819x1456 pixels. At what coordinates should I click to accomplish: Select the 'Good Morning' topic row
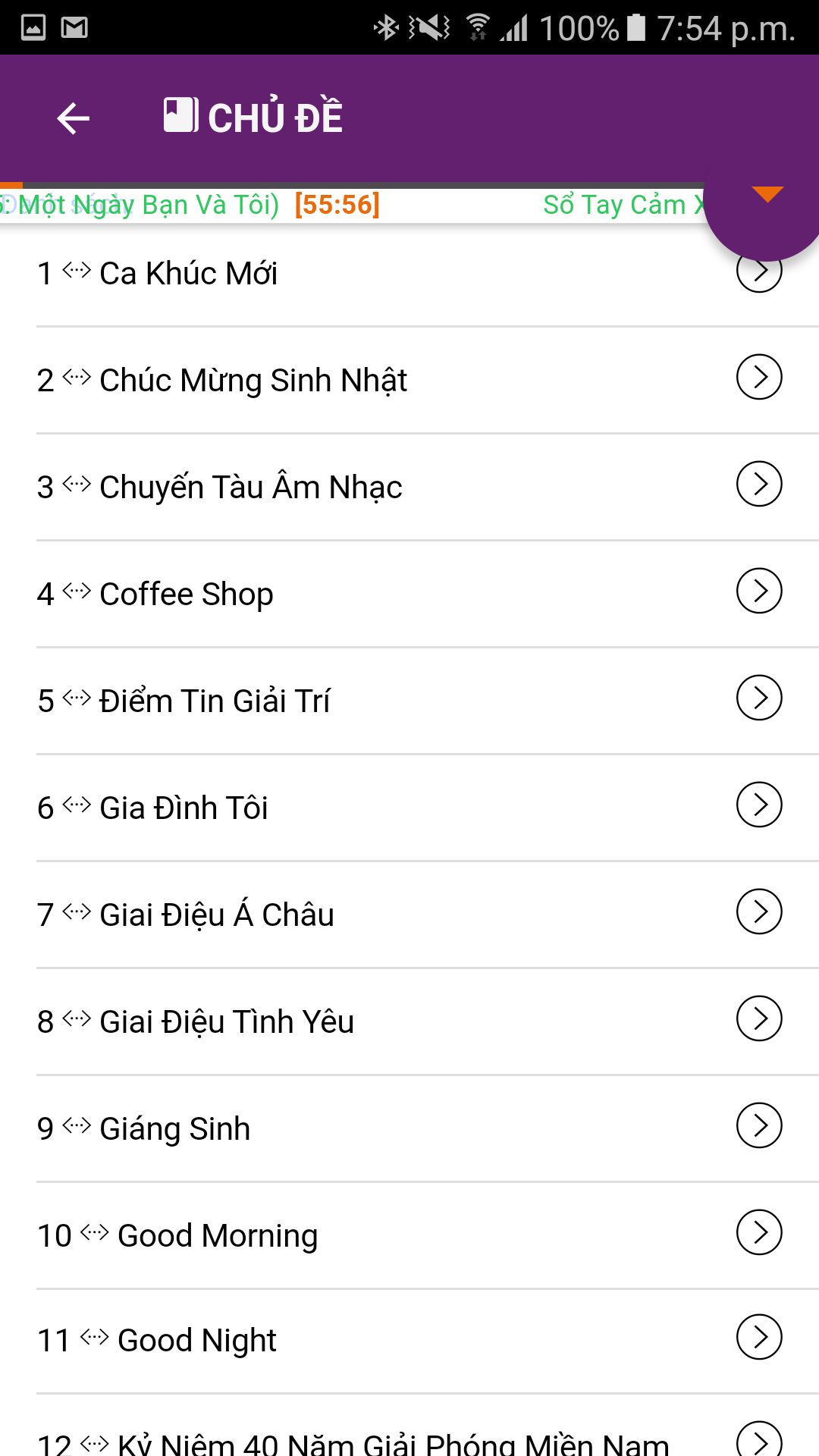[303, 1235]
